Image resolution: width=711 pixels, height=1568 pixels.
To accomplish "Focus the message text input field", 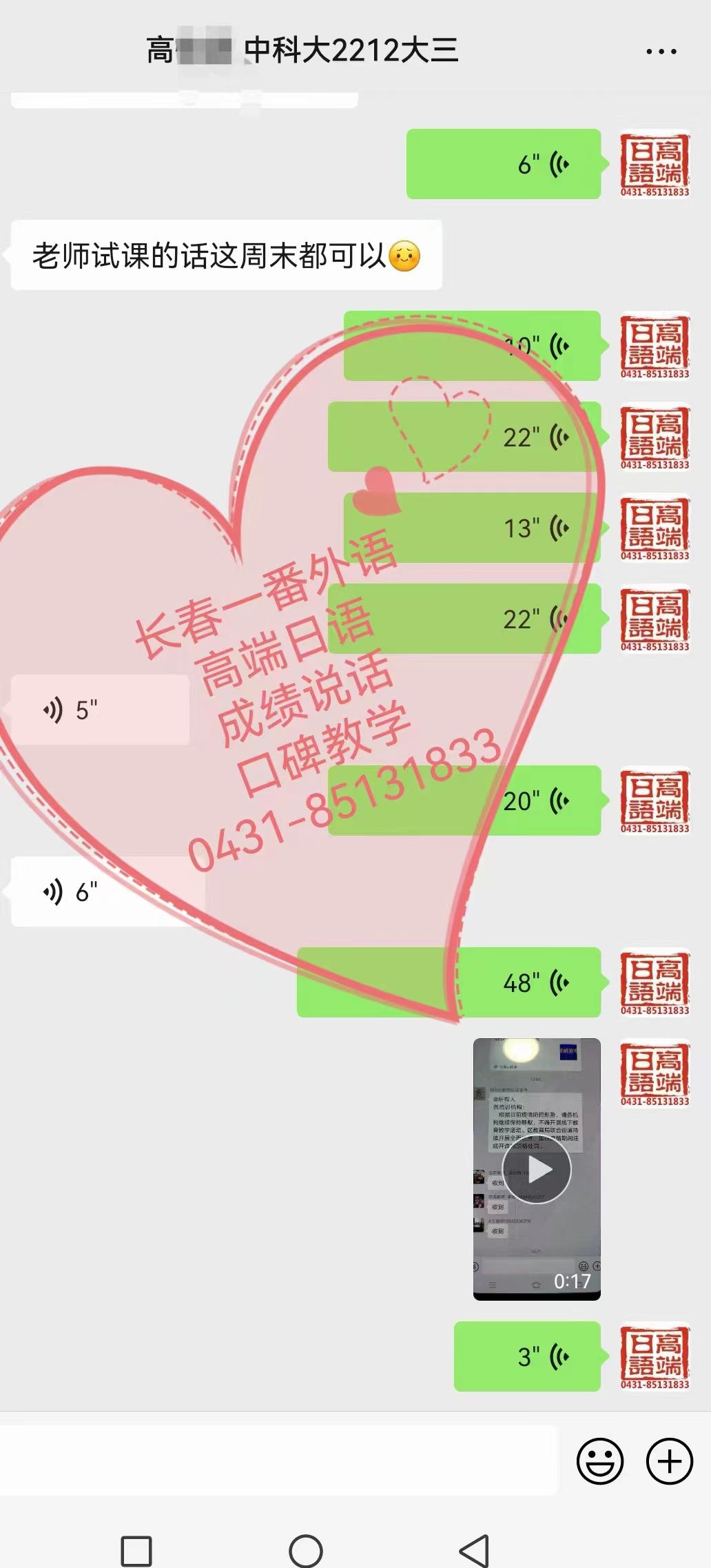I will pos(278,1461).
